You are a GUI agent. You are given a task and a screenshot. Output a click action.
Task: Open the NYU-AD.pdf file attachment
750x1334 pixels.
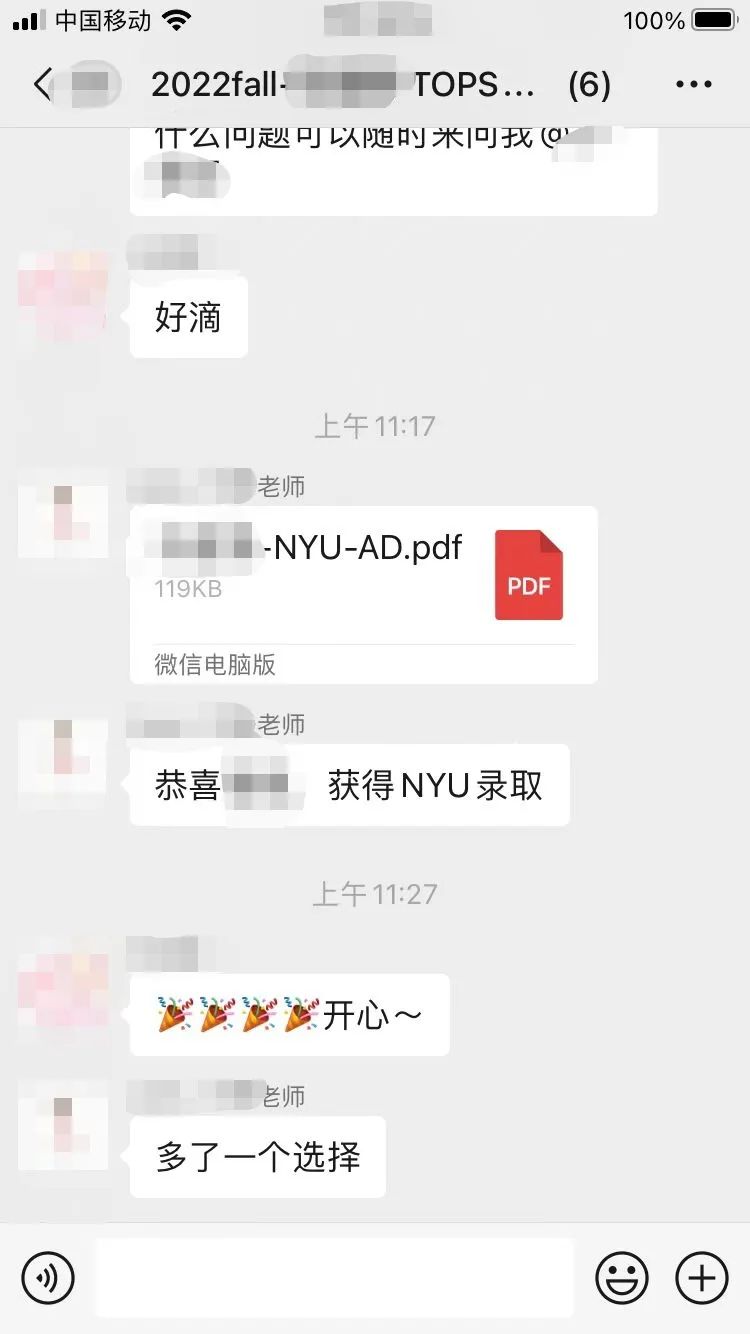(x=363, y=594)
